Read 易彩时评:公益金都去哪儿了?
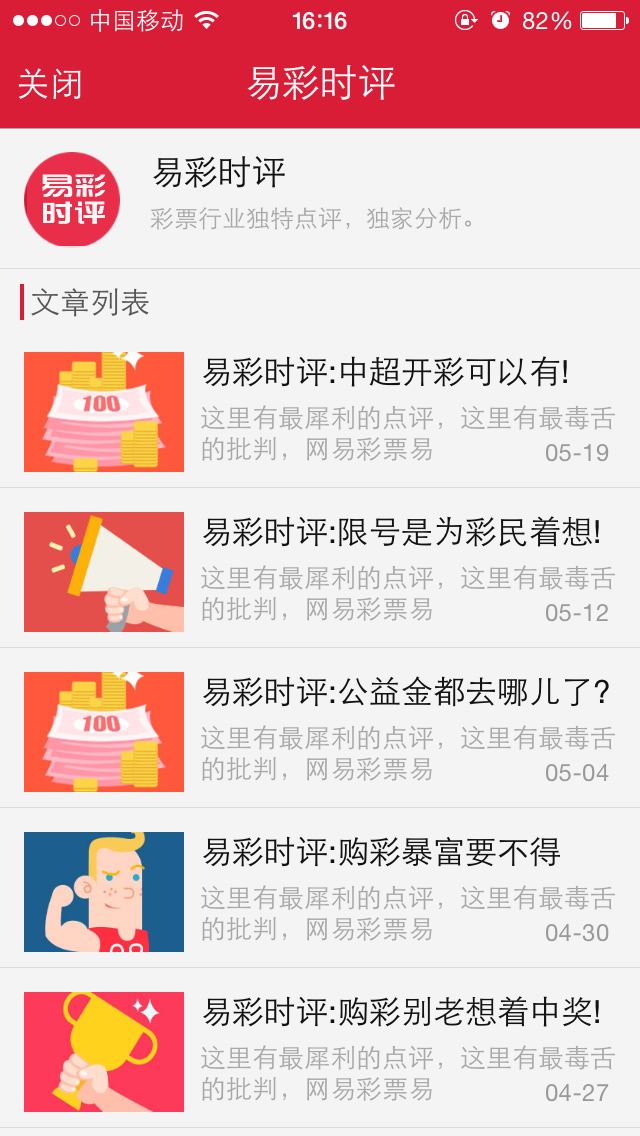 (x=406, y=693)
